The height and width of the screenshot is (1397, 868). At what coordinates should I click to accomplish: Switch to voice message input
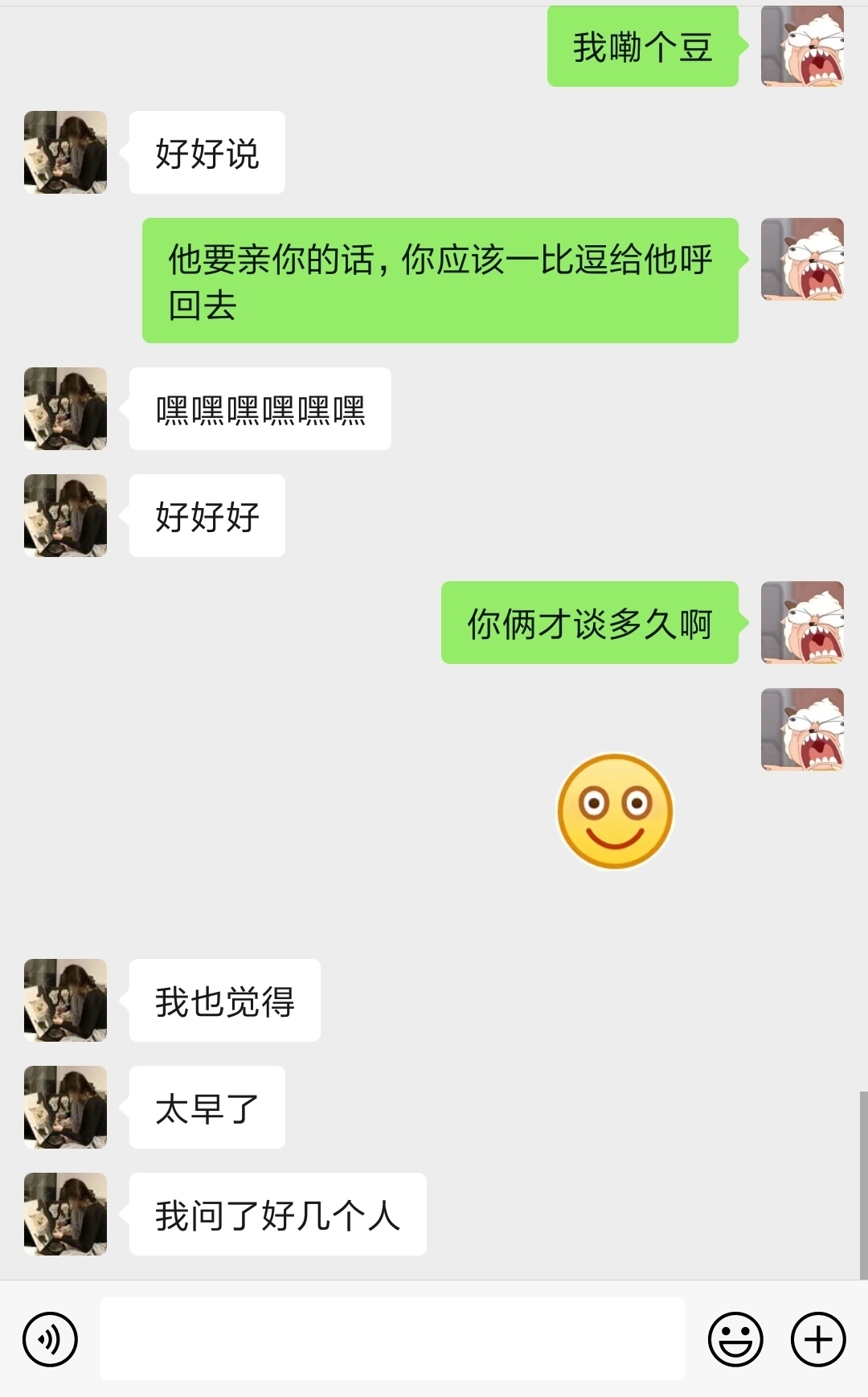click(51, 1339)
